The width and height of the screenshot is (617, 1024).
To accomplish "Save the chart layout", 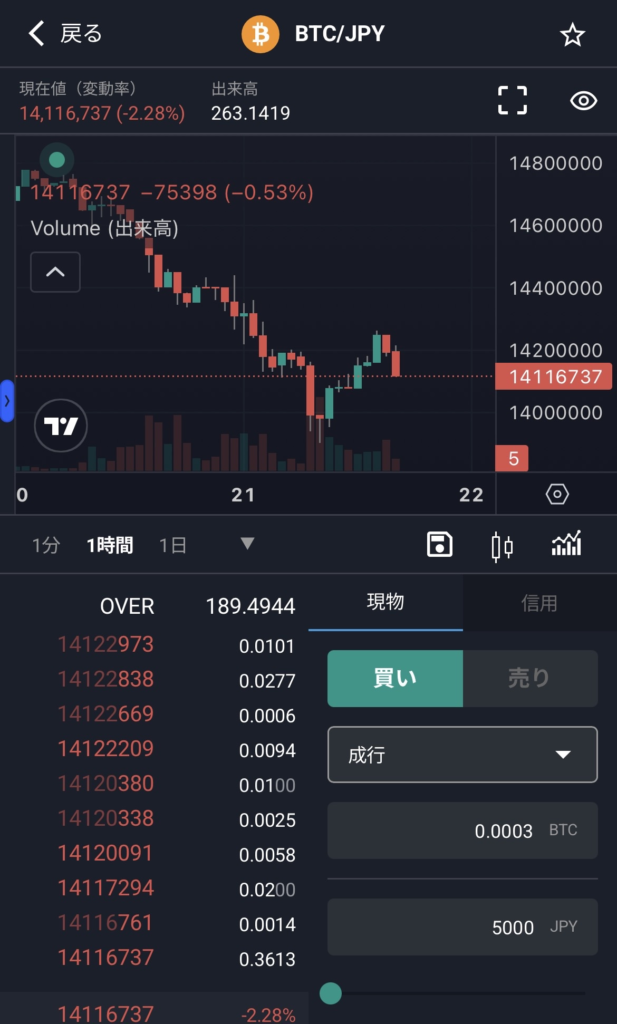I will 439,545.
